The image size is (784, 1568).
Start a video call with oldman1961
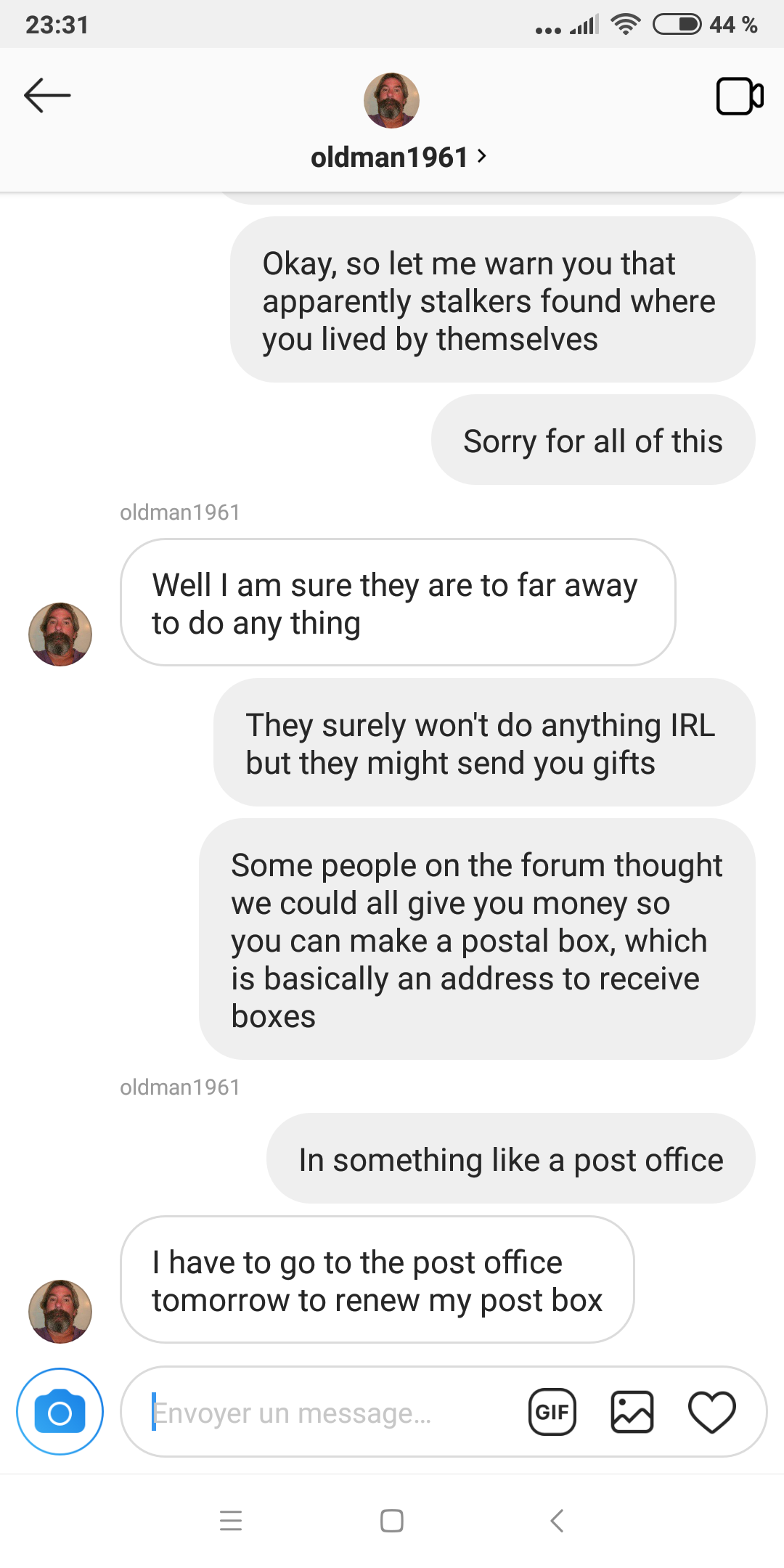click(x=739, y=96)
